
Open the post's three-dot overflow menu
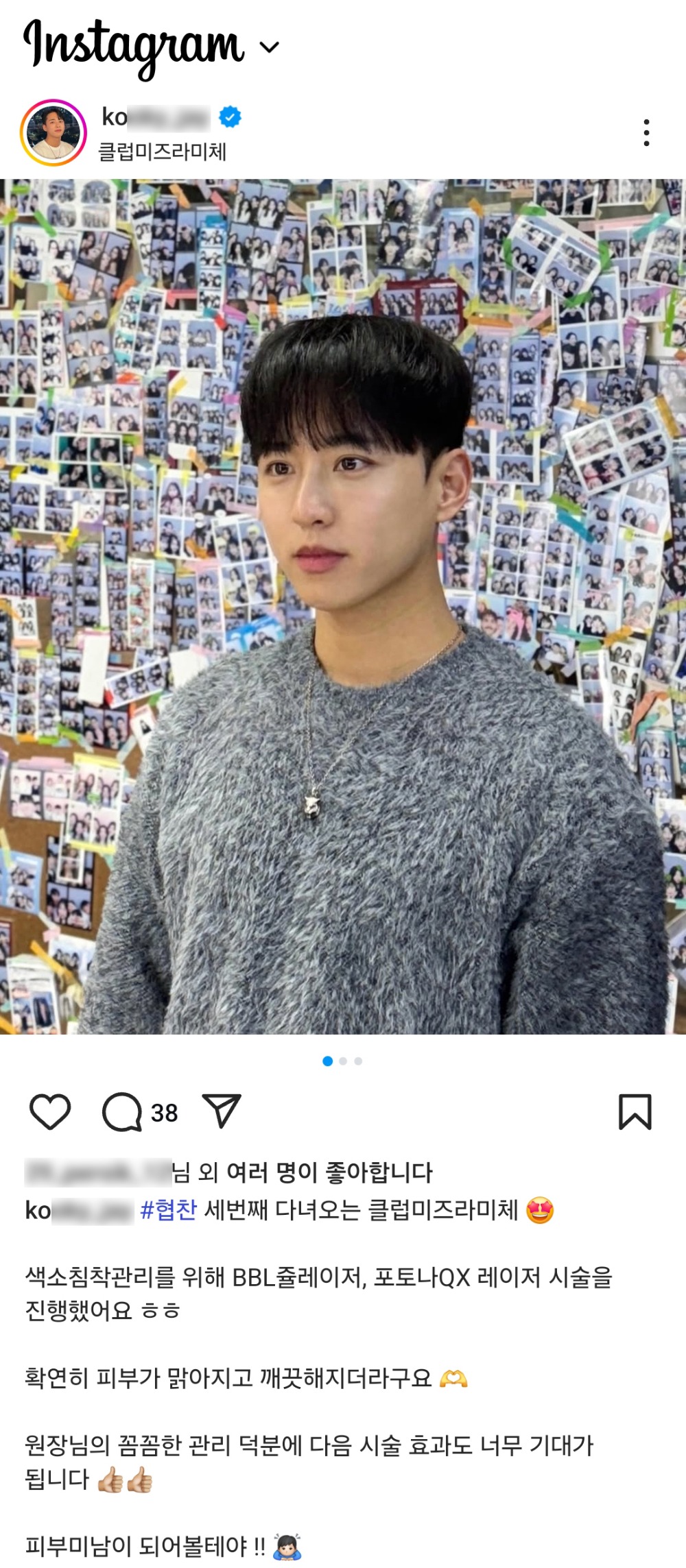[646, 132]
